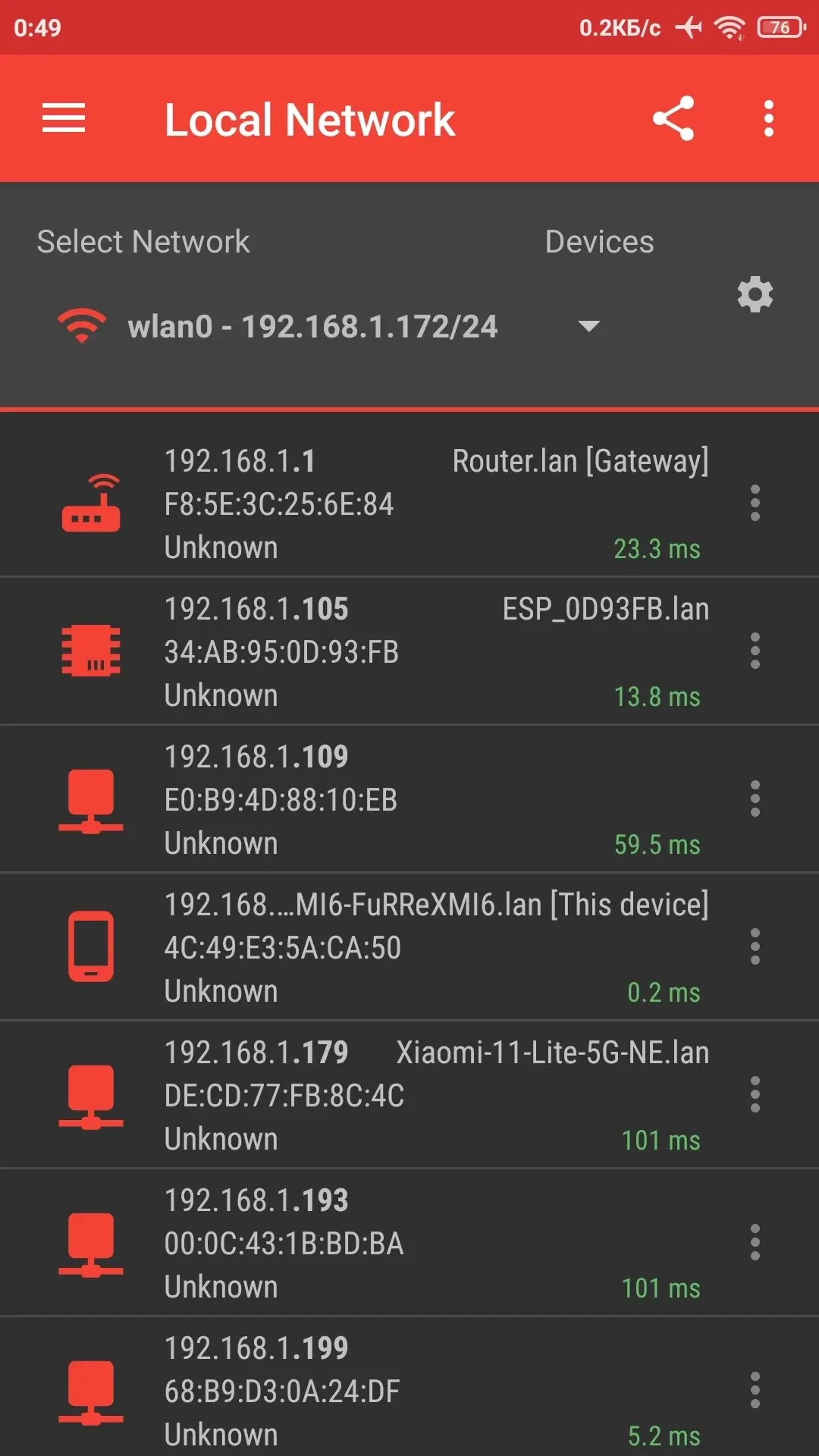Screen dimensions: 819x1456
Task: Open options for Xiaomi-11-Lite-5G-NE.lan
Action: click(x=755, y=1094)
